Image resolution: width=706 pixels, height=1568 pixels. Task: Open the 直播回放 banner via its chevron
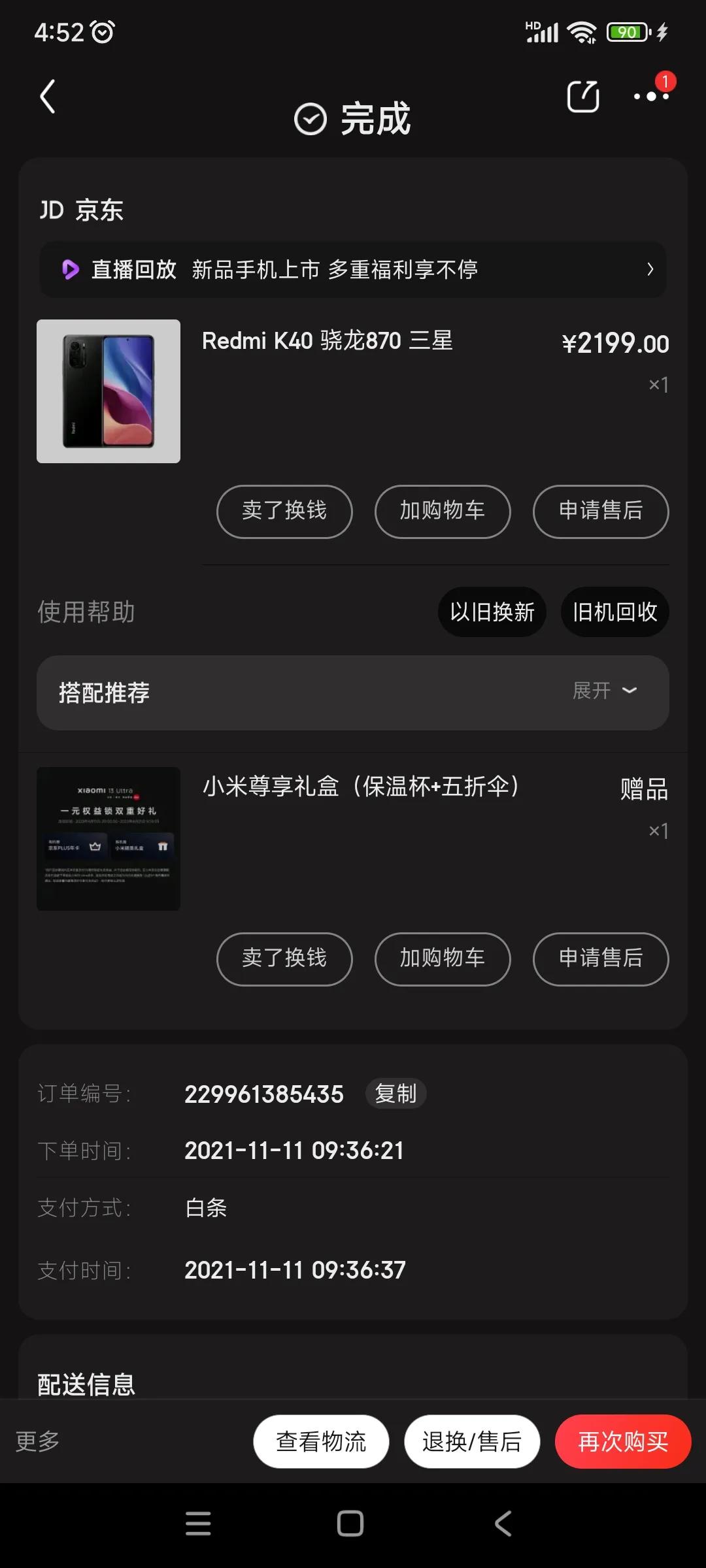pos(649,269)
